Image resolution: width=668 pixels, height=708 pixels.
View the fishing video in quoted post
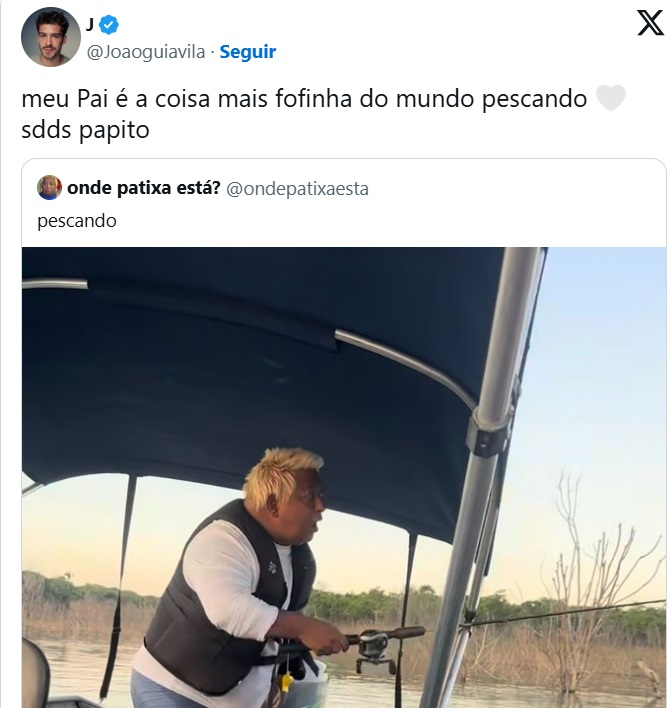343,476
